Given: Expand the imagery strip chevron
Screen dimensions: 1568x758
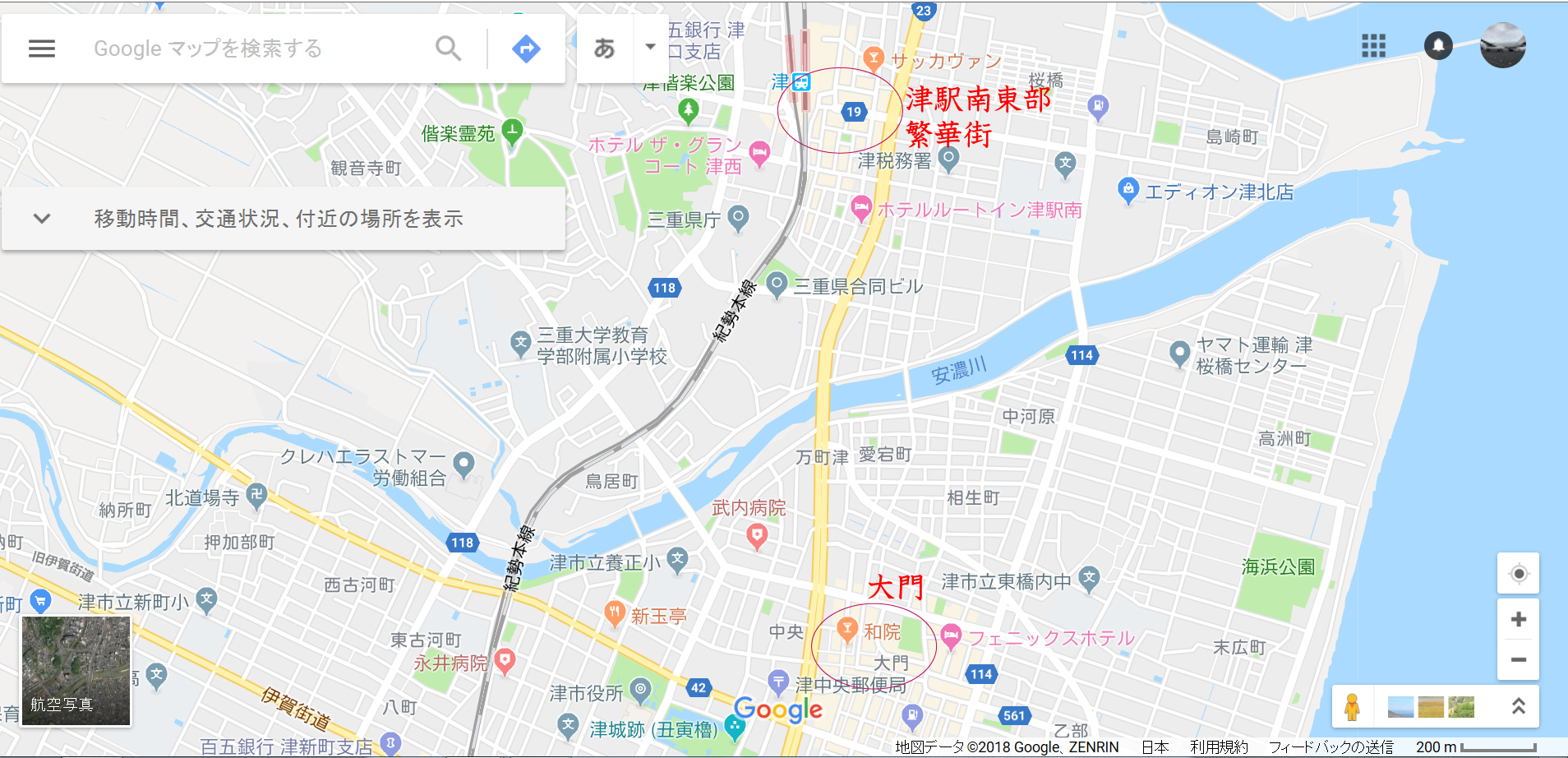Looking at the screenshot, I should pos(1518,706).
